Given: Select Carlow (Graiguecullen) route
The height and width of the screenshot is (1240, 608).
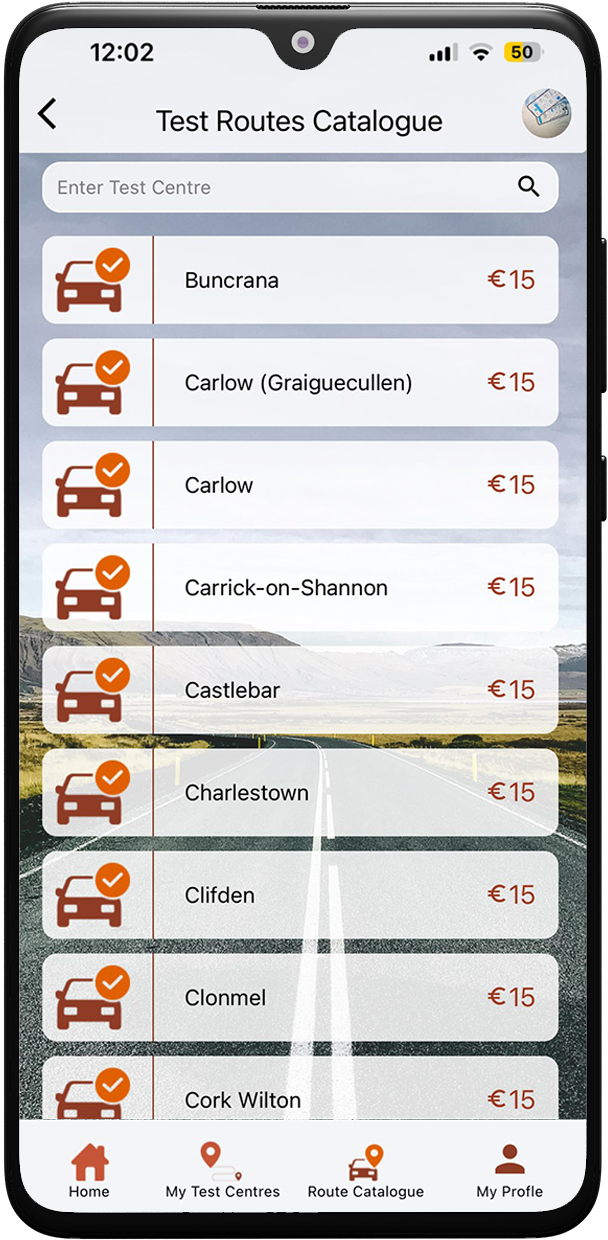Looking at the screenshot, I should tap(300, 382).
